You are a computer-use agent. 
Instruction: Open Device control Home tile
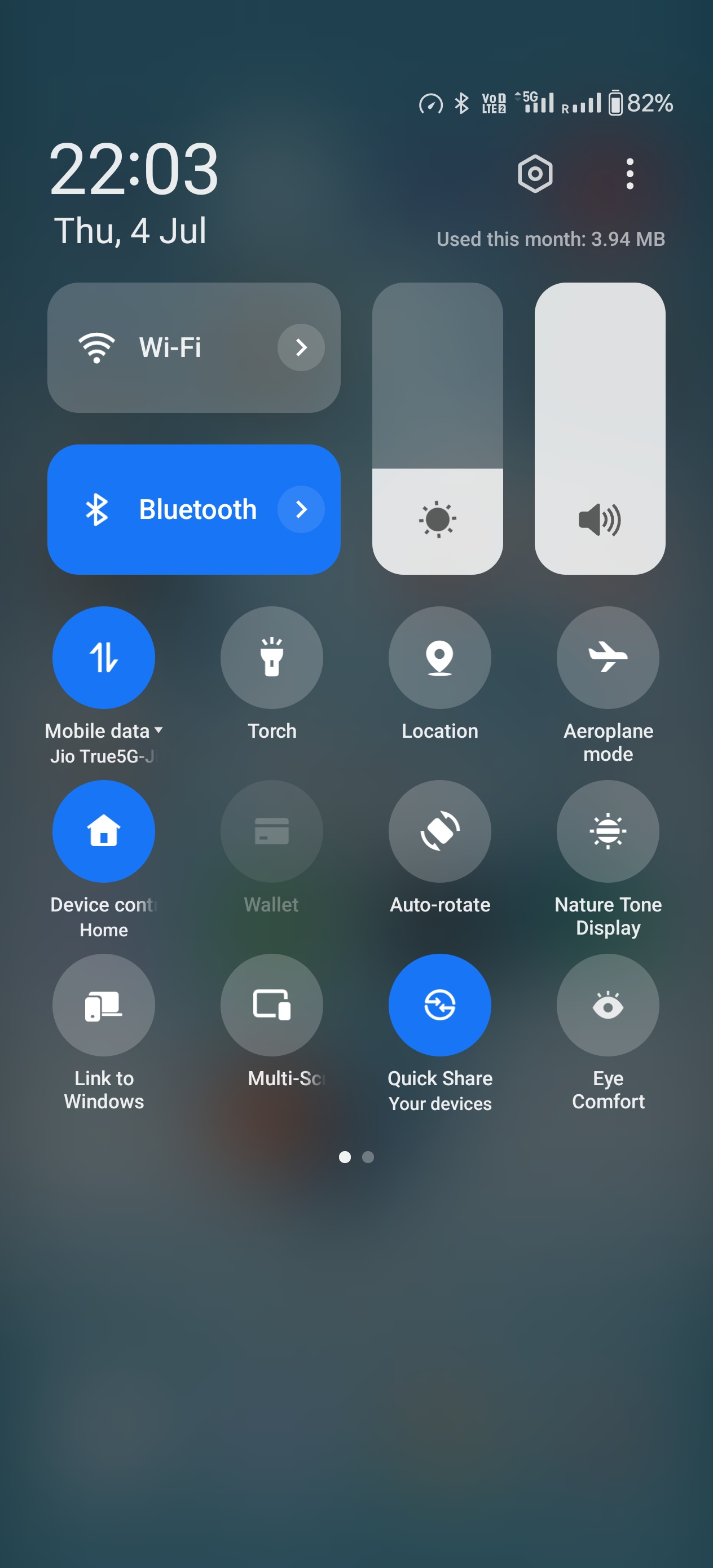tap(104, 831)
